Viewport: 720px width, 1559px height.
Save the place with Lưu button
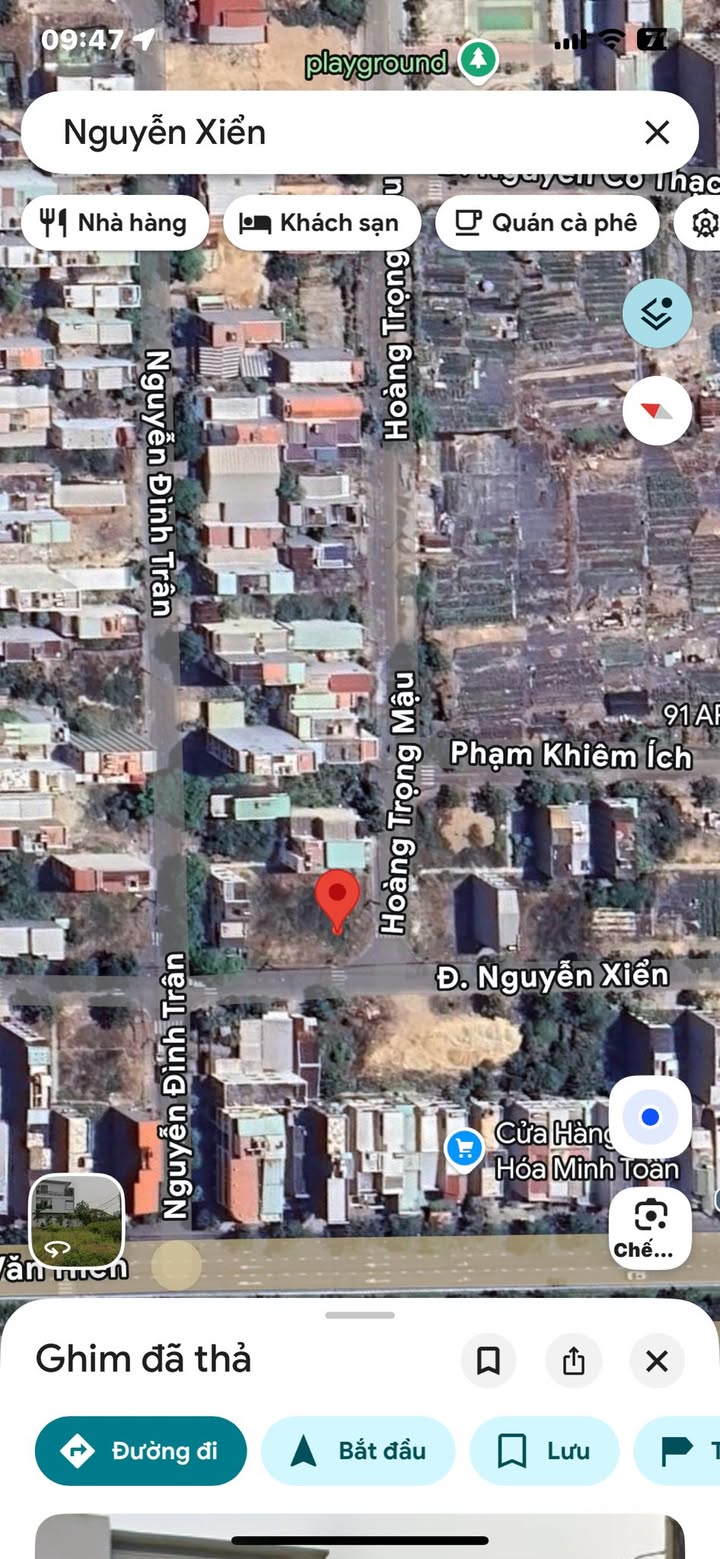(x=544, y=1451)
